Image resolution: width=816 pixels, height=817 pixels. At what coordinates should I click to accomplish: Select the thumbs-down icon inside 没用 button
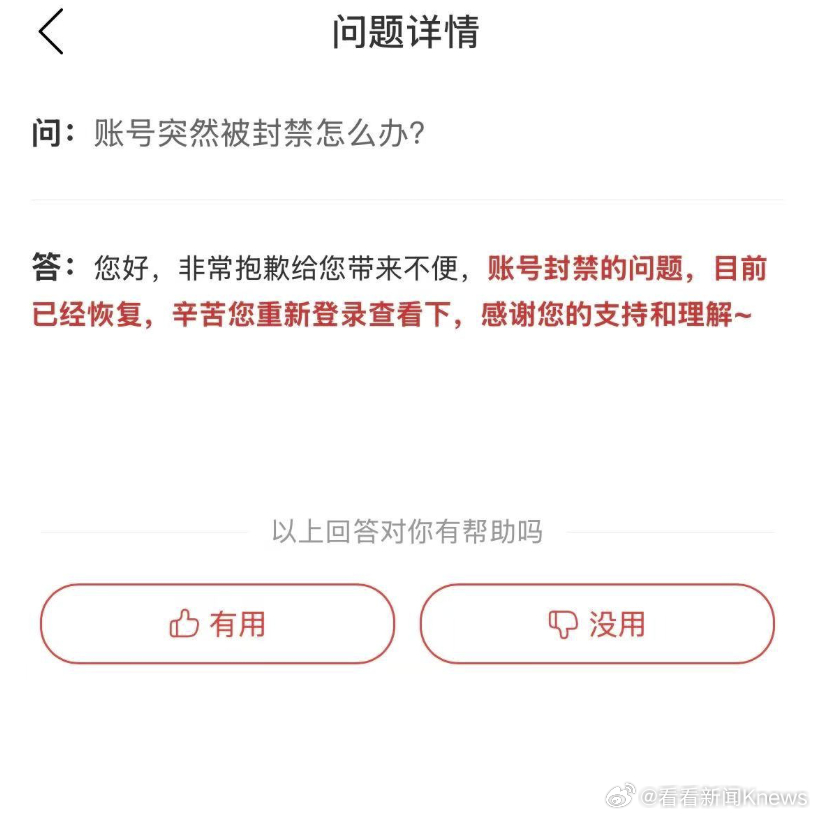[564, 623]
